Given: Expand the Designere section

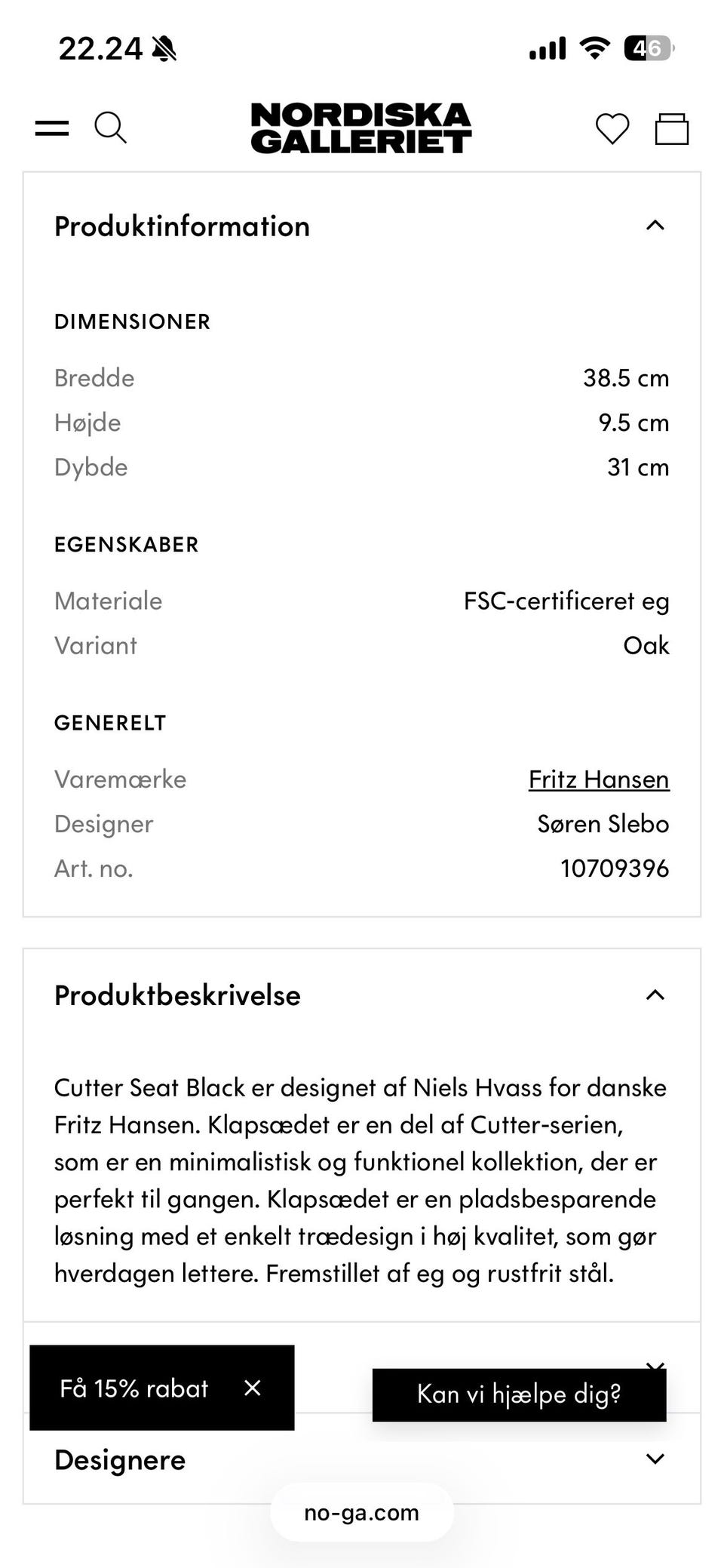Looking at the screenshot, I should 655,1459.
